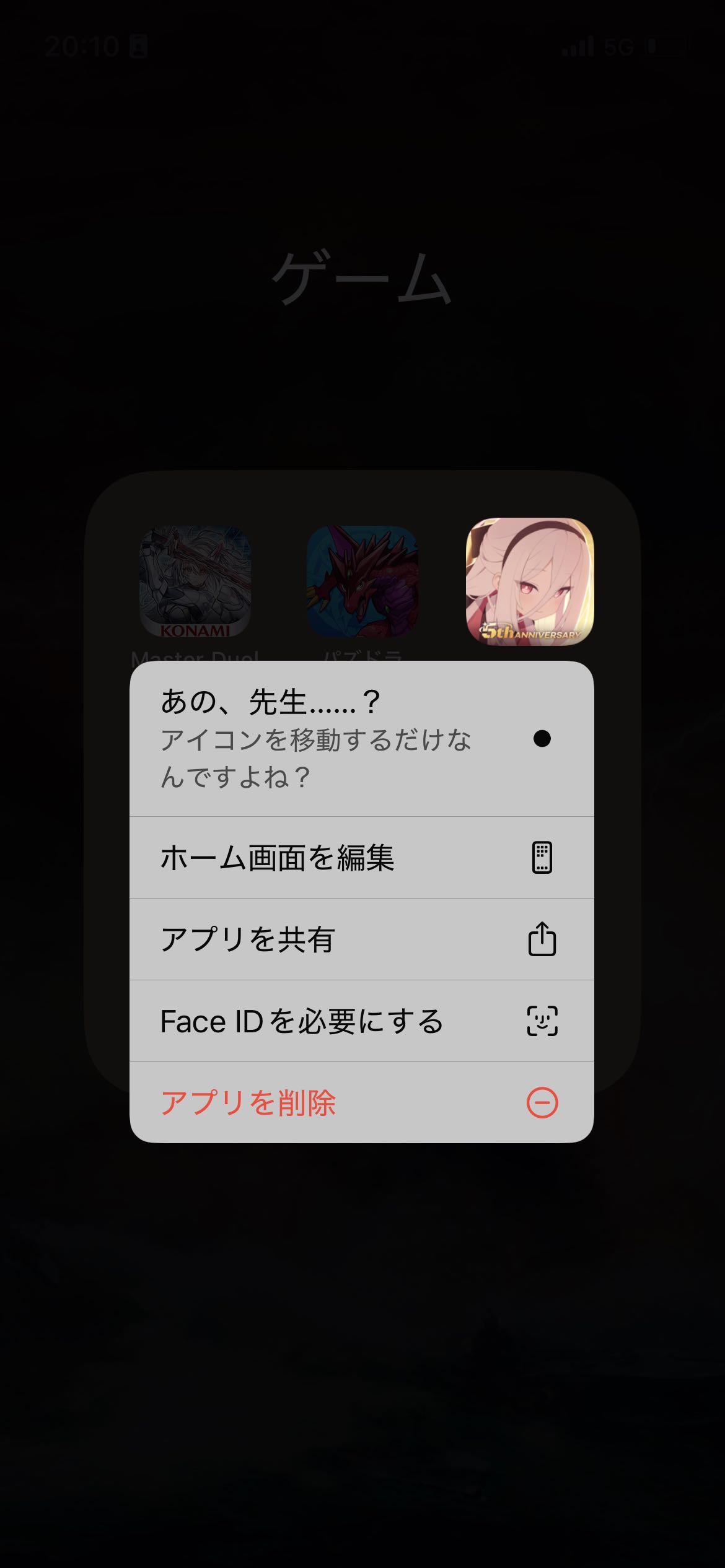This screenshot has width=725, height=1568.
Task: Tap アプリを削除 to delete app
Action: pyautogui.click(x=361, y=1103)
